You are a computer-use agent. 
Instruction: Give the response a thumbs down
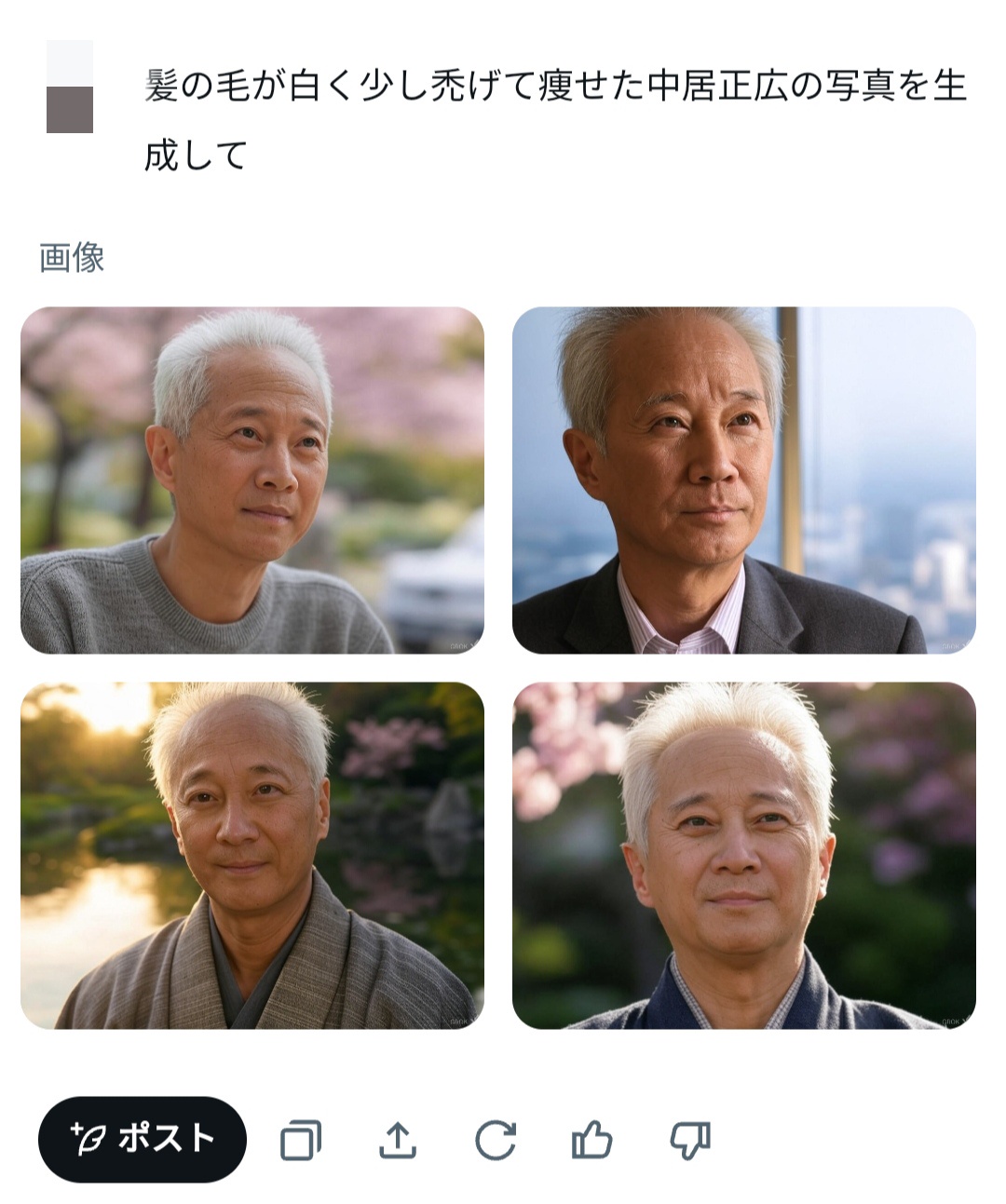click(x=690, y=1140)
